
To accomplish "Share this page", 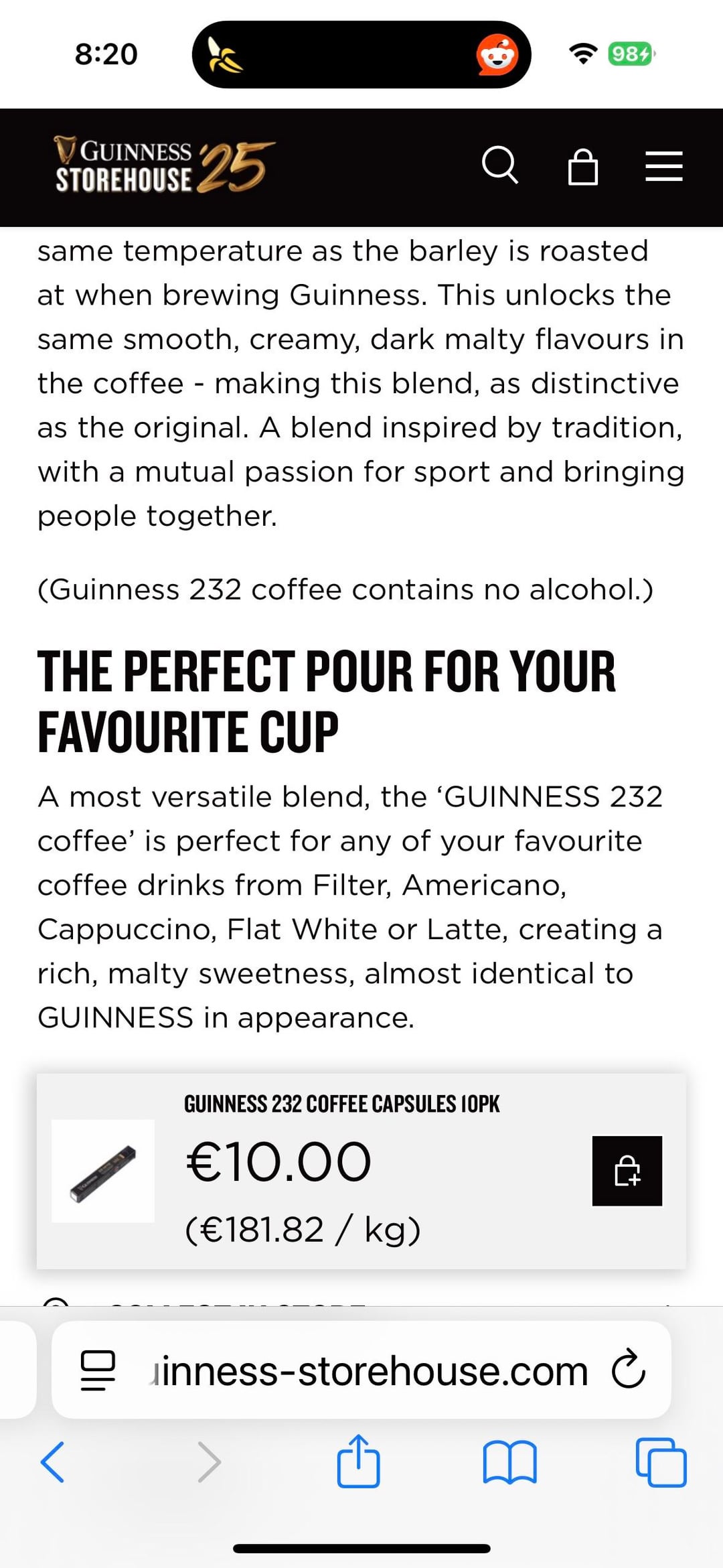I will 358,1462.
